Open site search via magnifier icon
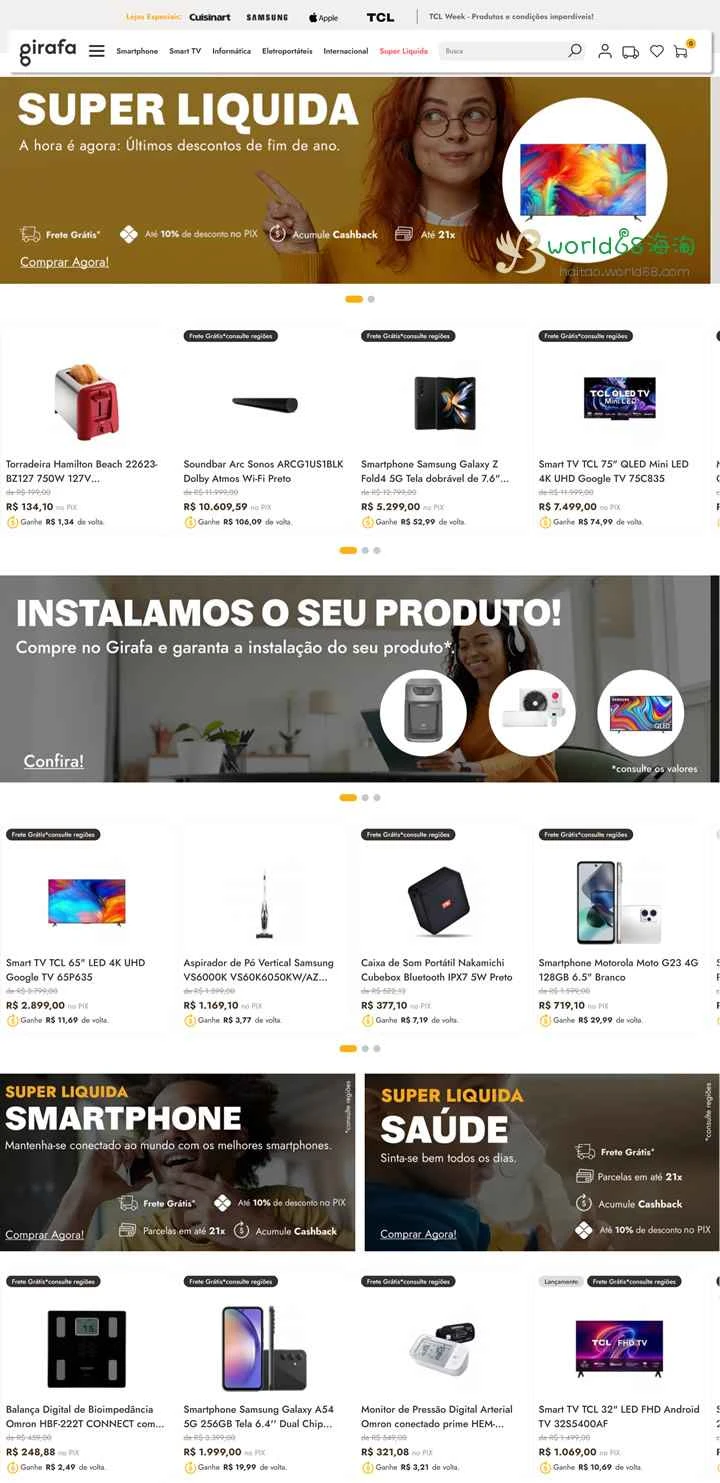The image size is (720, 1483). pyautogui.click(x=575, y=50)
